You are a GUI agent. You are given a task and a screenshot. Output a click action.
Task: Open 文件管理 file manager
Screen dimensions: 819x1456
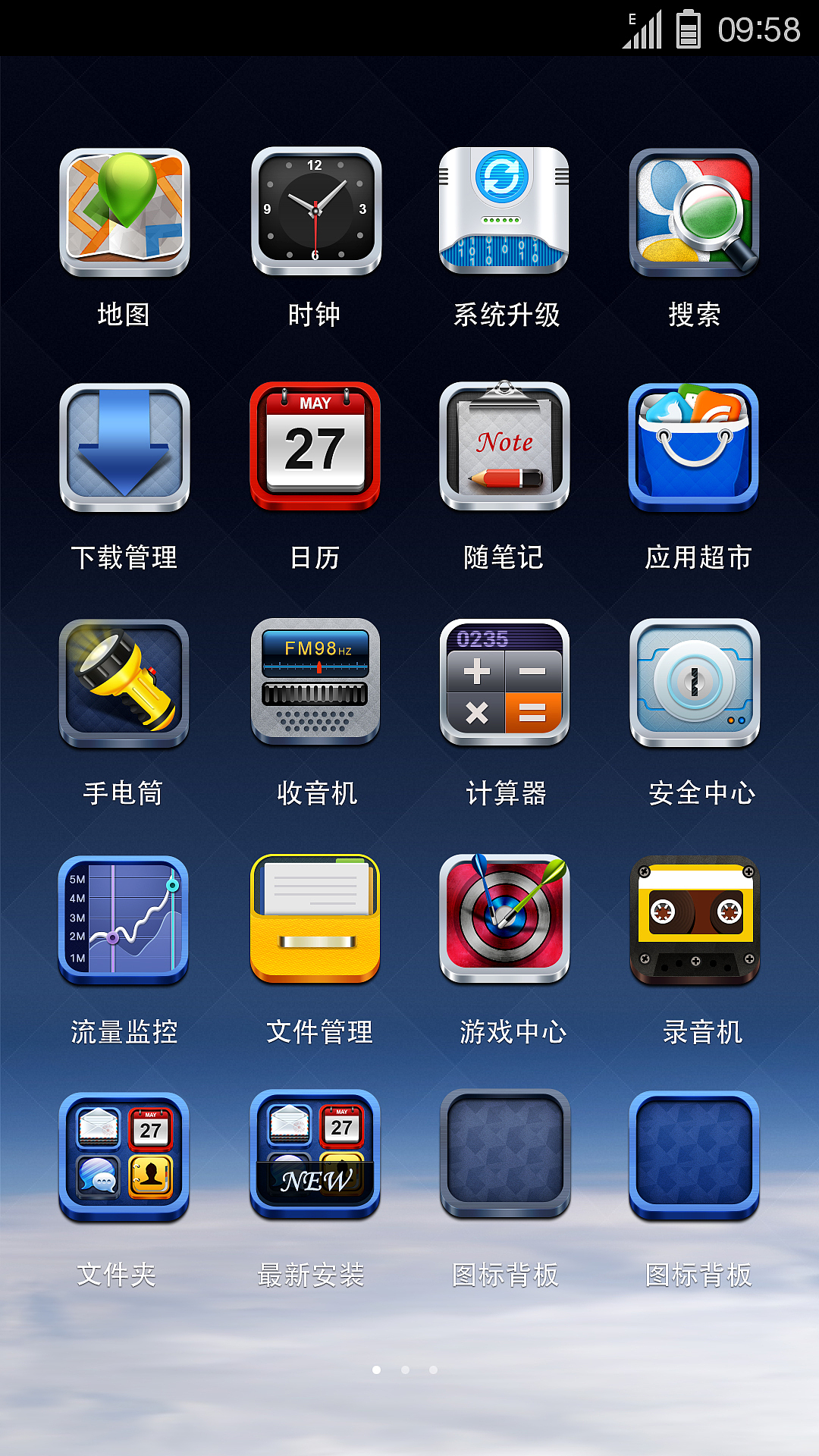(315, 919)
